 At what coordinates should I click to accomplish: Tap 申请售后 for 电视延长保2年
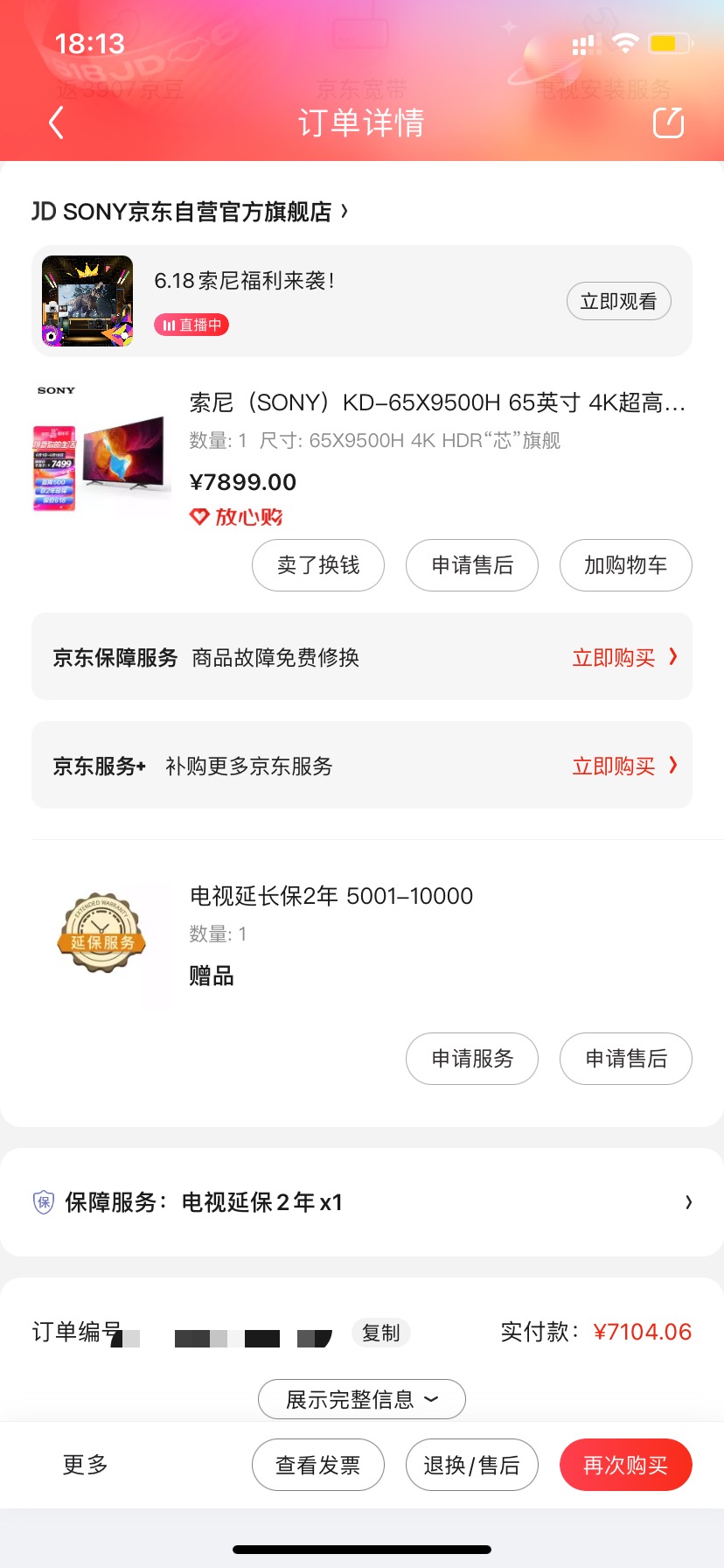[x=626, y=1059]
